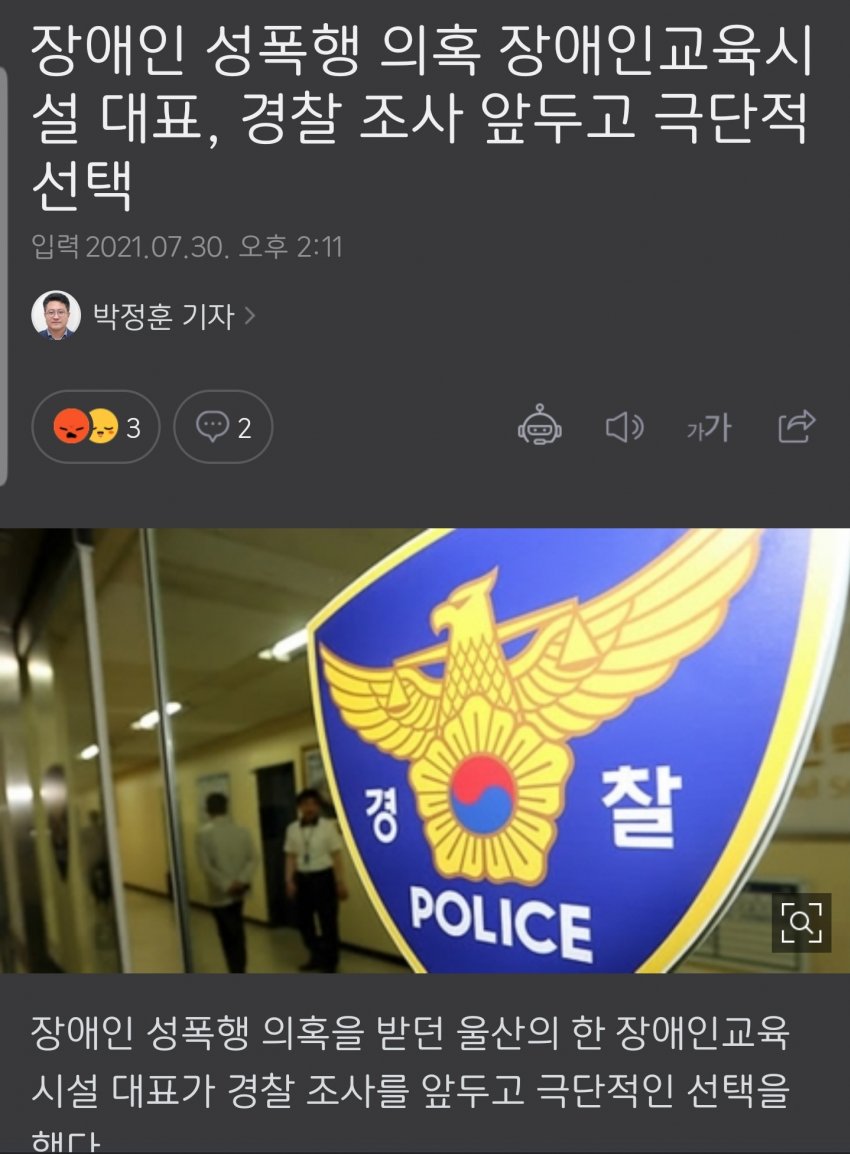The height and width of the screenshot is (1154, 850).
Task: Share this article
Action: 797,427
